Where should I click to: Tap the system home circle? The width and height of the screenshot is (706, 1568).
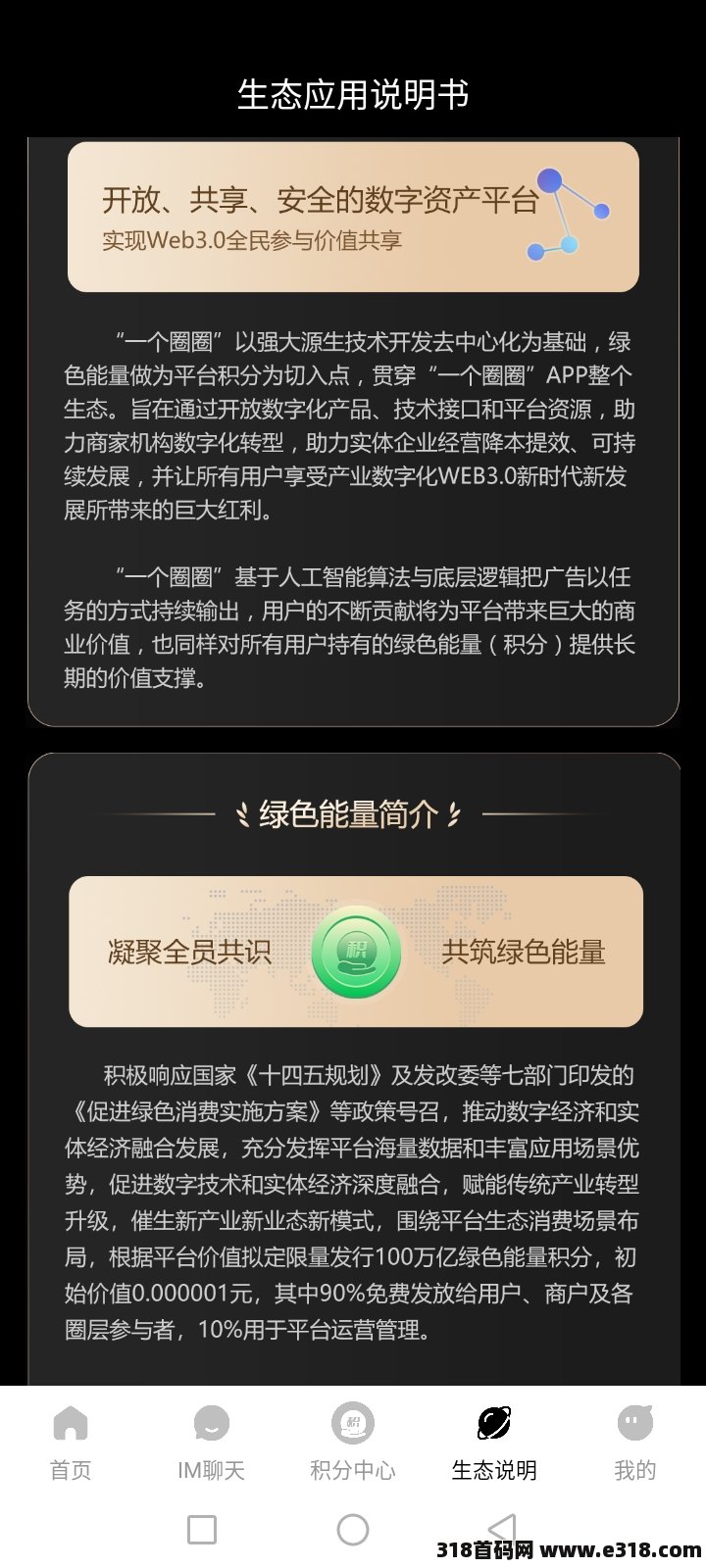pos(353,1529)
